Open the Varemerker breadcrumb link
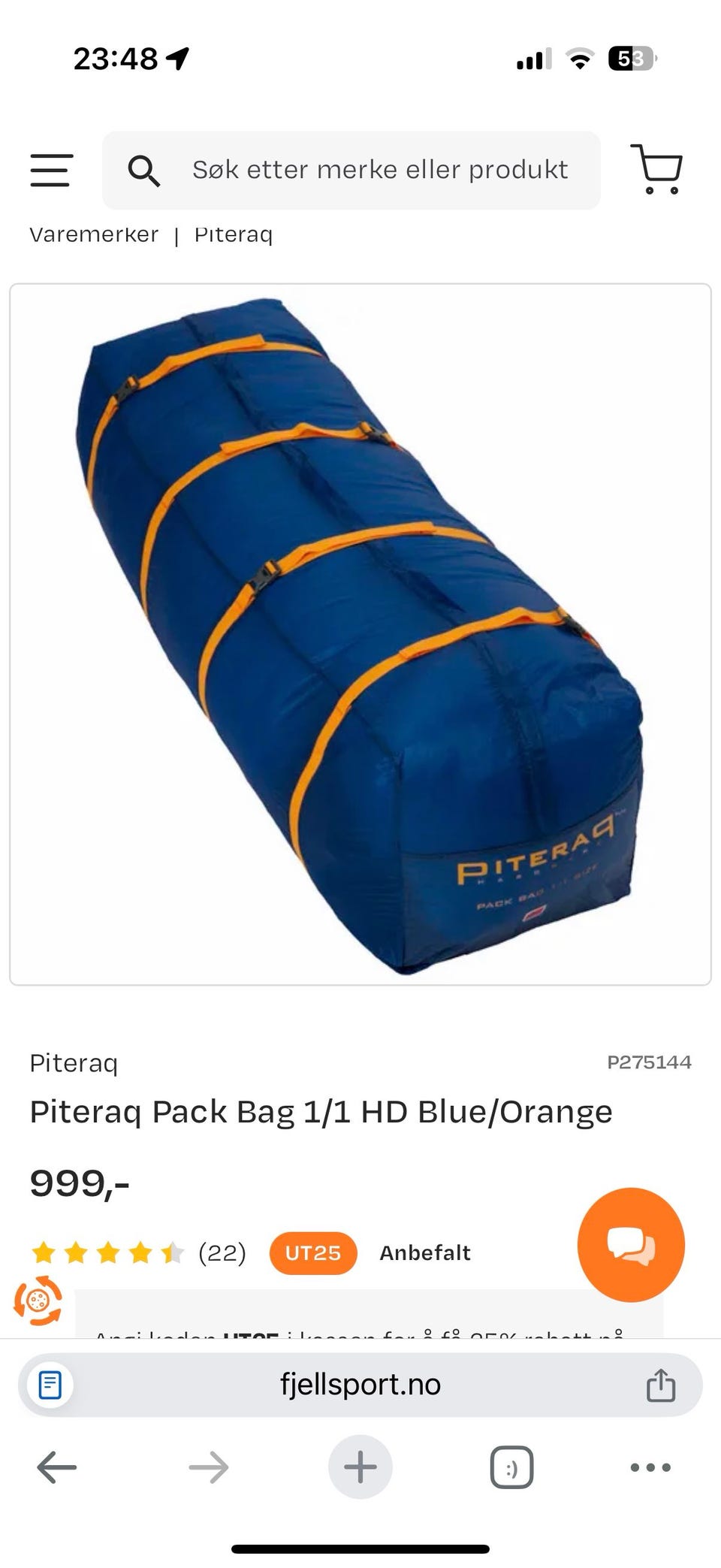Screen dimensions: 721x1568 pos(94,234)
